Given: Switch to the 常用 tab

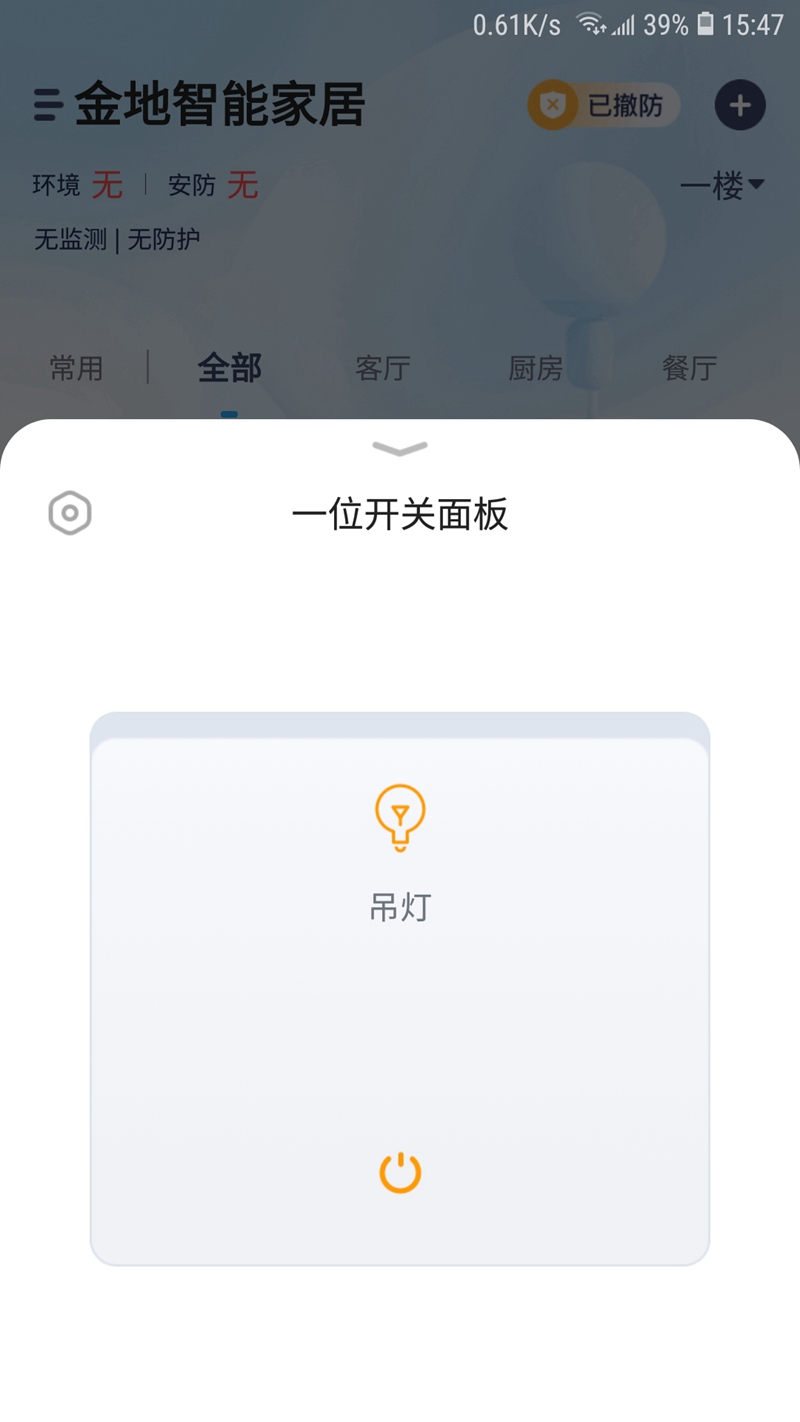Looking at the screenshot, I should [77, 368].
